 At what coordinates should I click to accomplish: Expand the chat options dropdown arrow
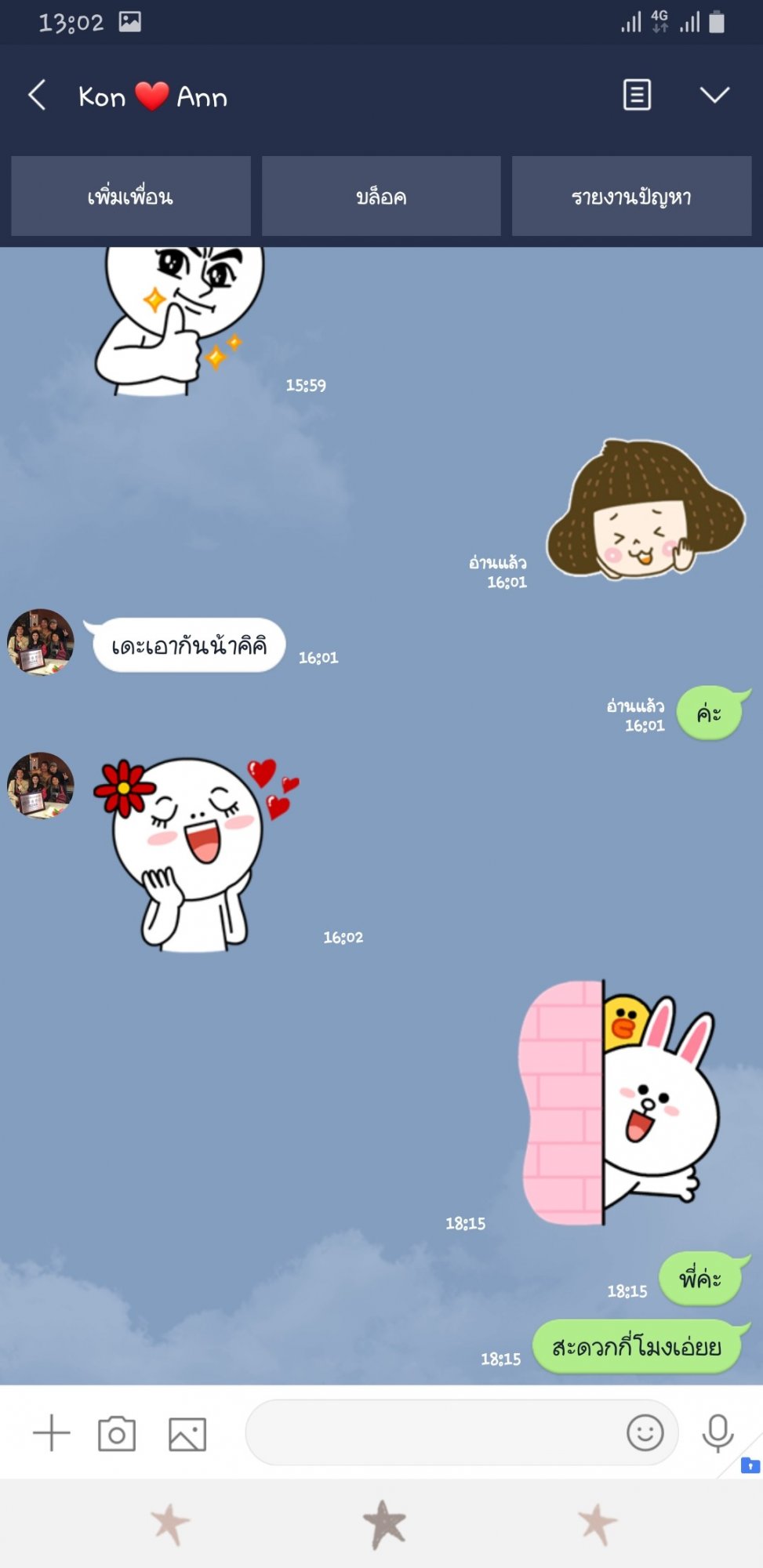pos(714,96)
